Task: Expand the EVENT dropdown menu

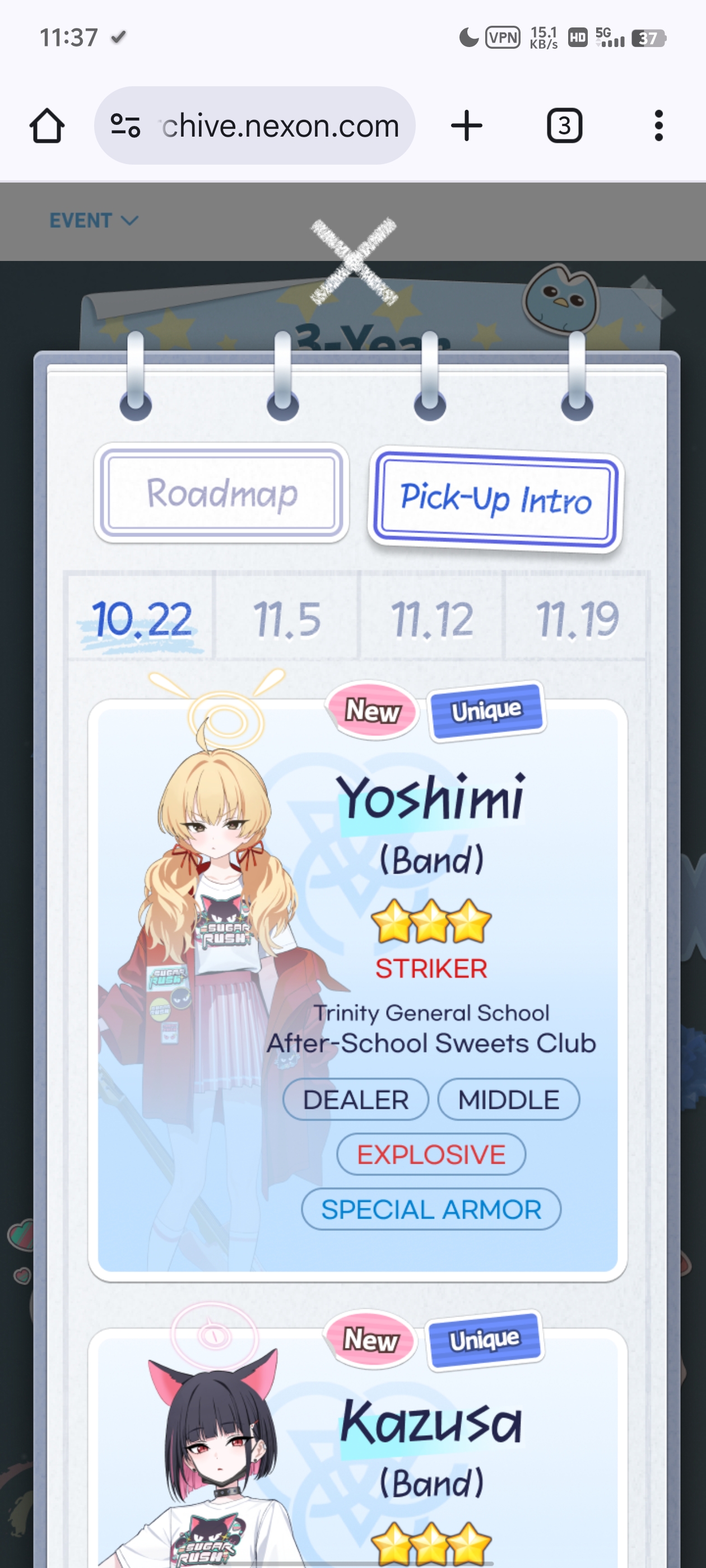Action: click(94, 220)
